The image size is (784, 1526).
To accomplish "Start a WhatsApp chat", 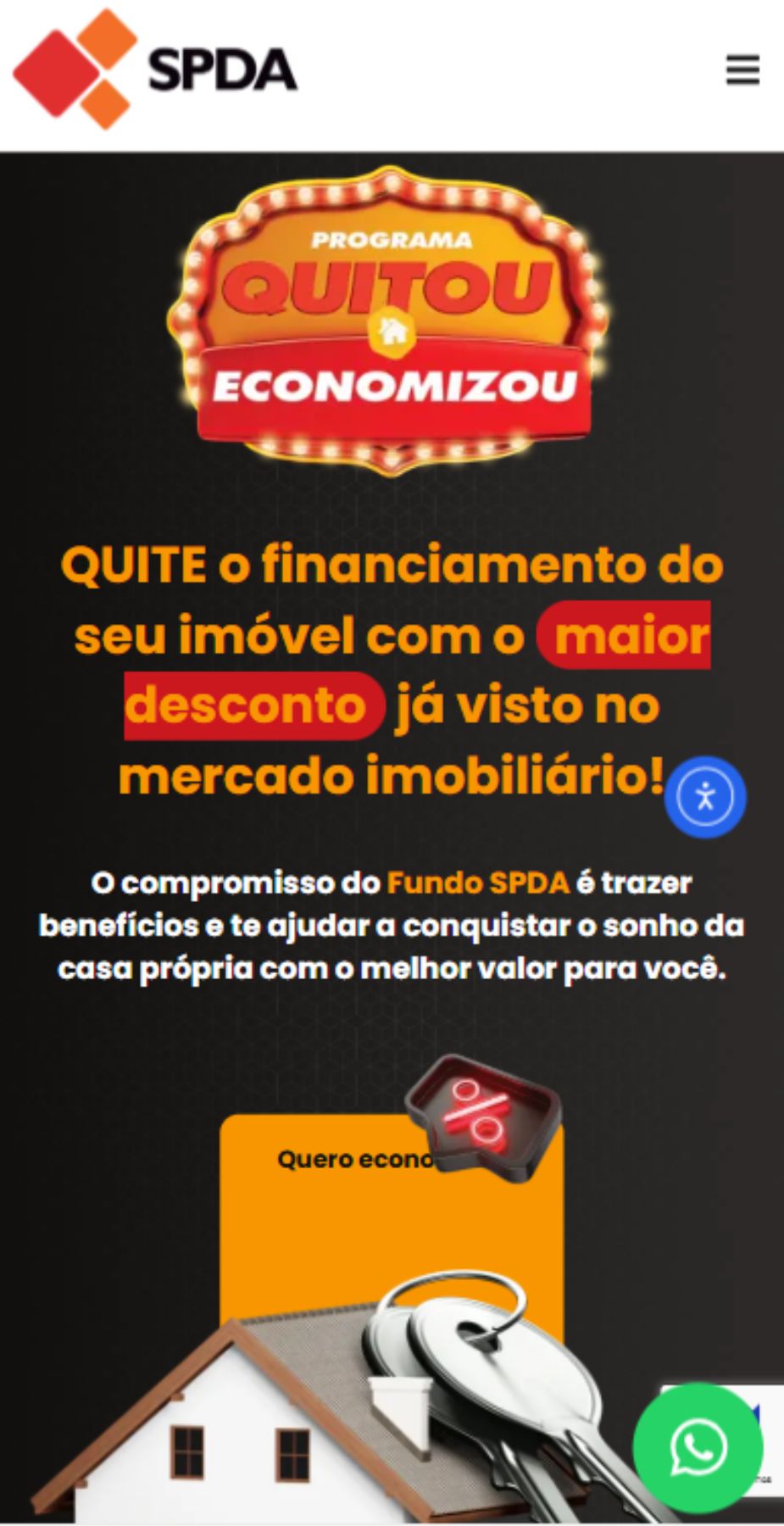I will (x=698, y=1447).
